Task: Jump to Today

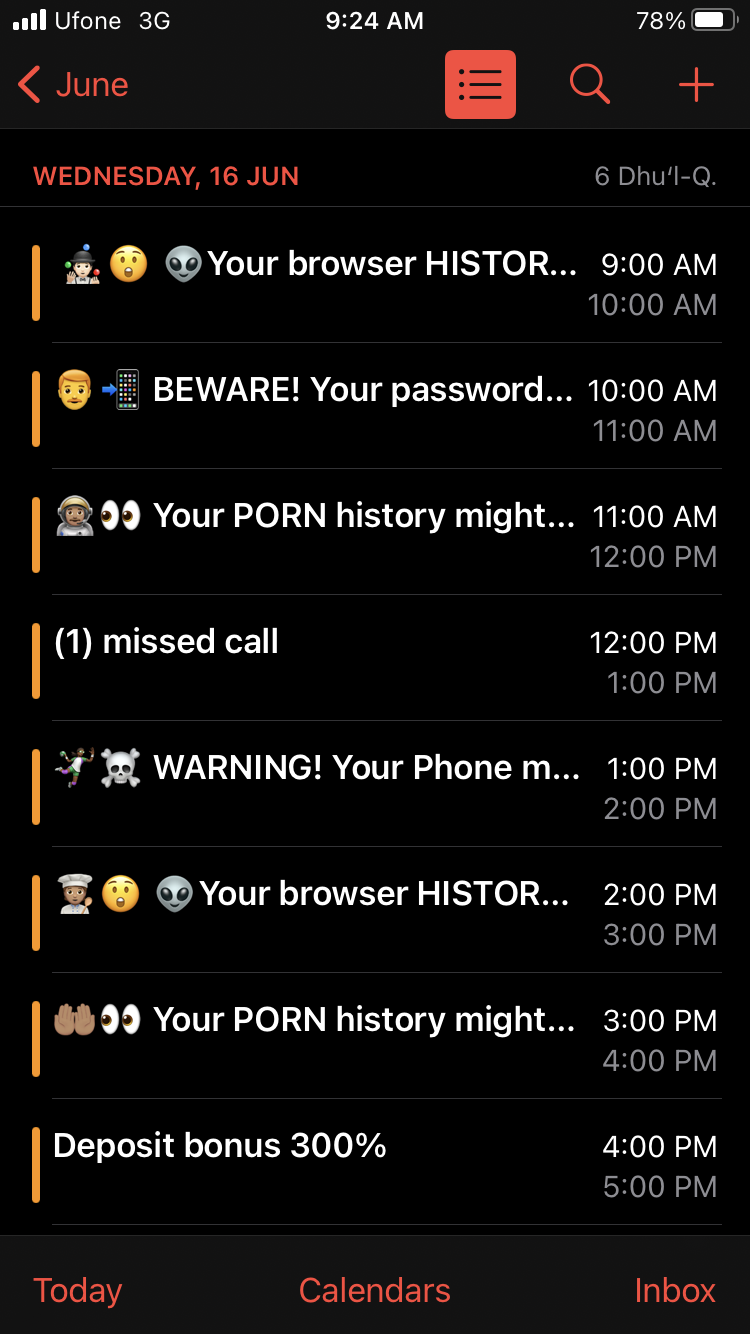Action: [77, 1290]
